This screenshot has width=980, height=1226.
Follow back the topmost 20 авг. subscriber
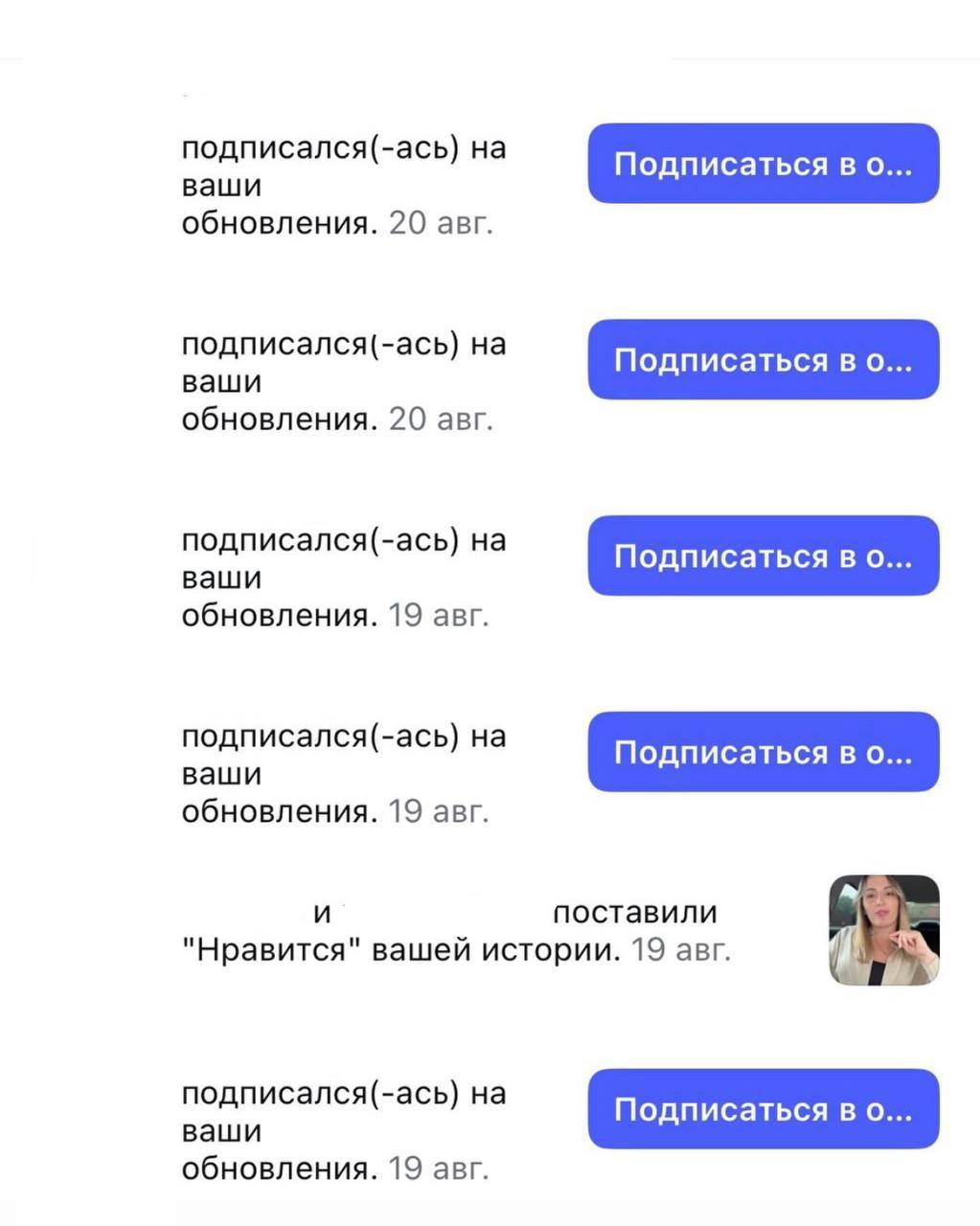[763, 164]
